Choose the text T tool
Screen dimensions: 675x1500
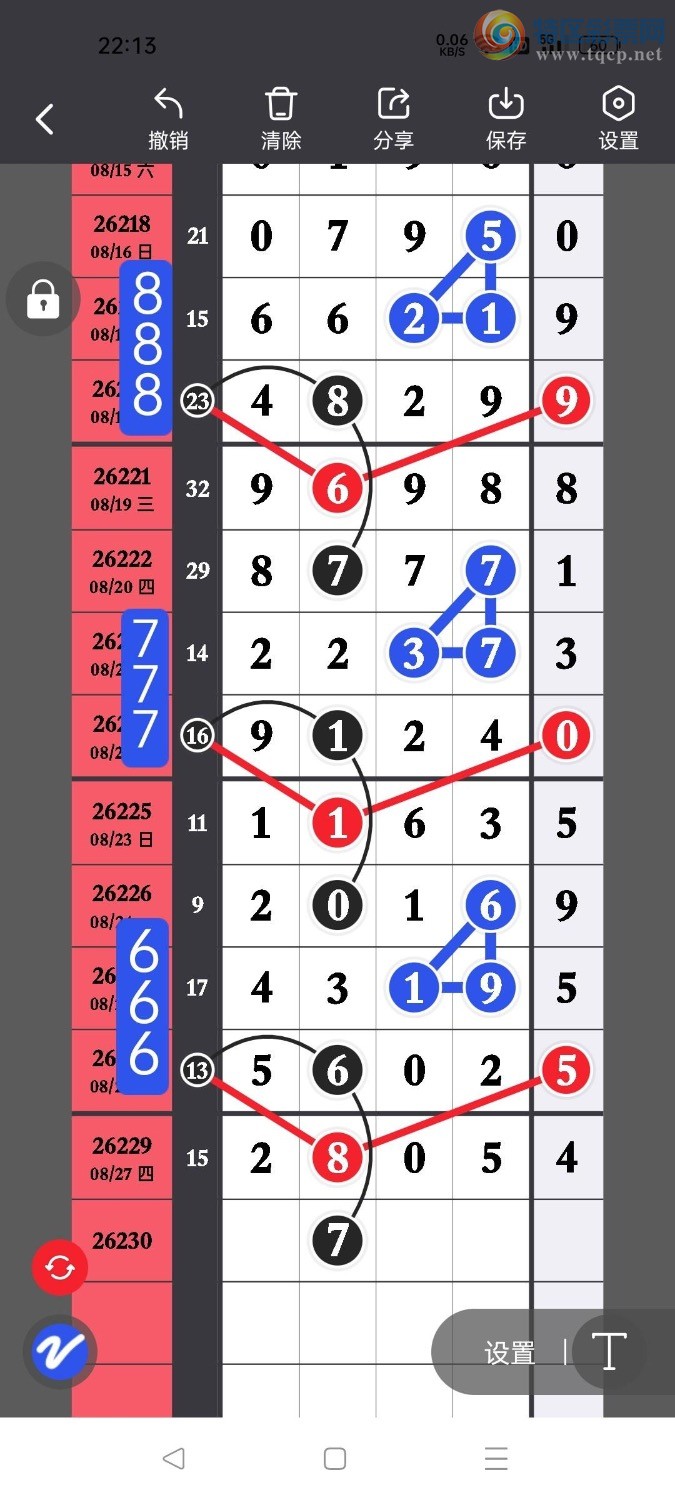click(x=608, y=1352)
